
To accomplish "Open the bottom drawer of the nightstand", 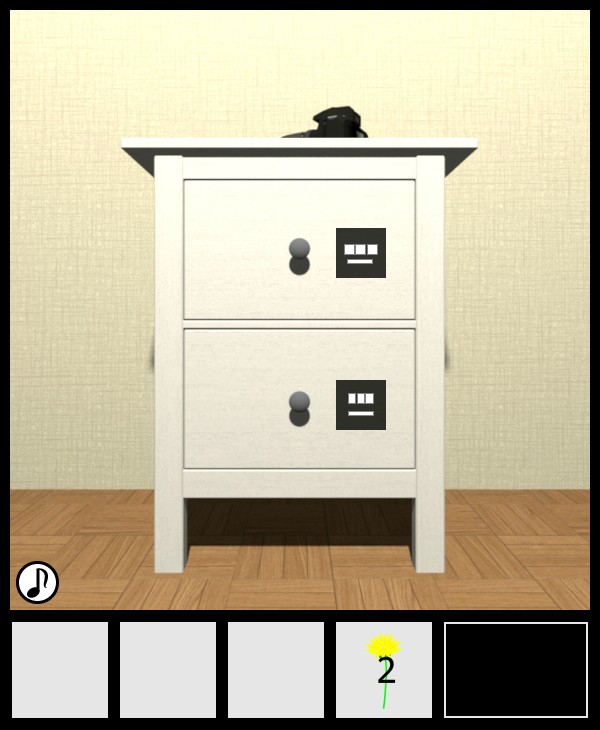I will pos(298,408).
